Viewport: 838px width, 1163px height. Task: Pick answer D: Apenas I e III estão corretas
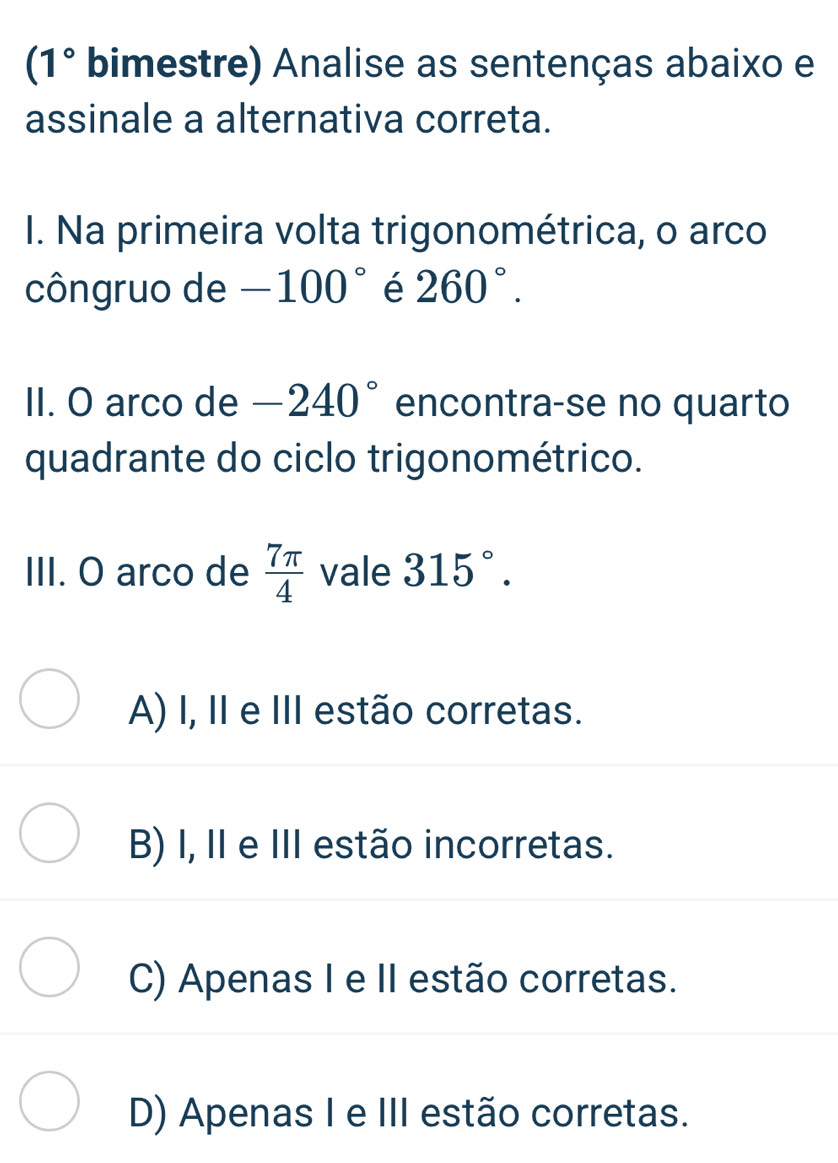click(49, 1102)
